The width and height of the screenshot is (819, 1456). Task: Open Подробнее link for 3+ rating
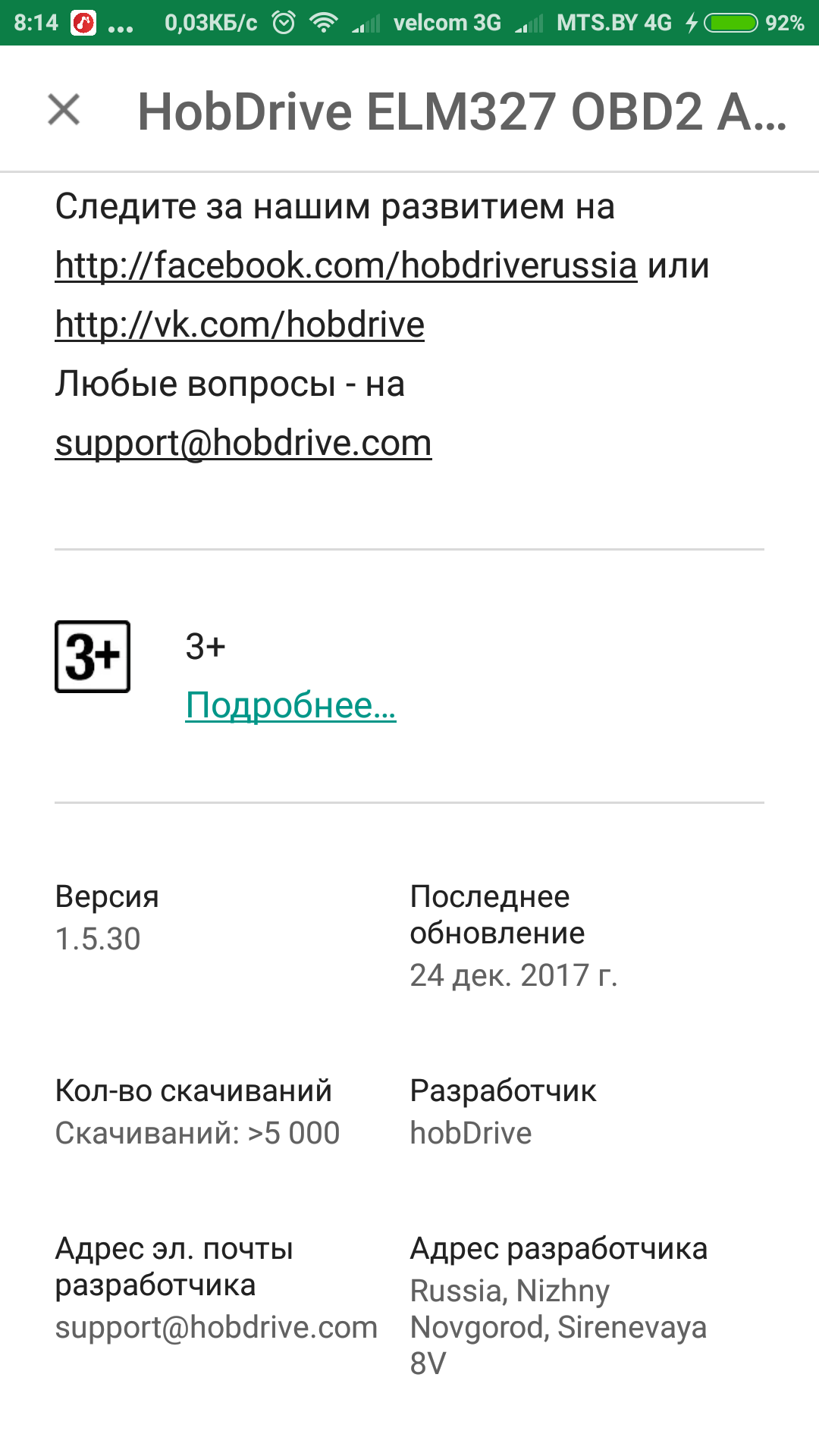290,704
